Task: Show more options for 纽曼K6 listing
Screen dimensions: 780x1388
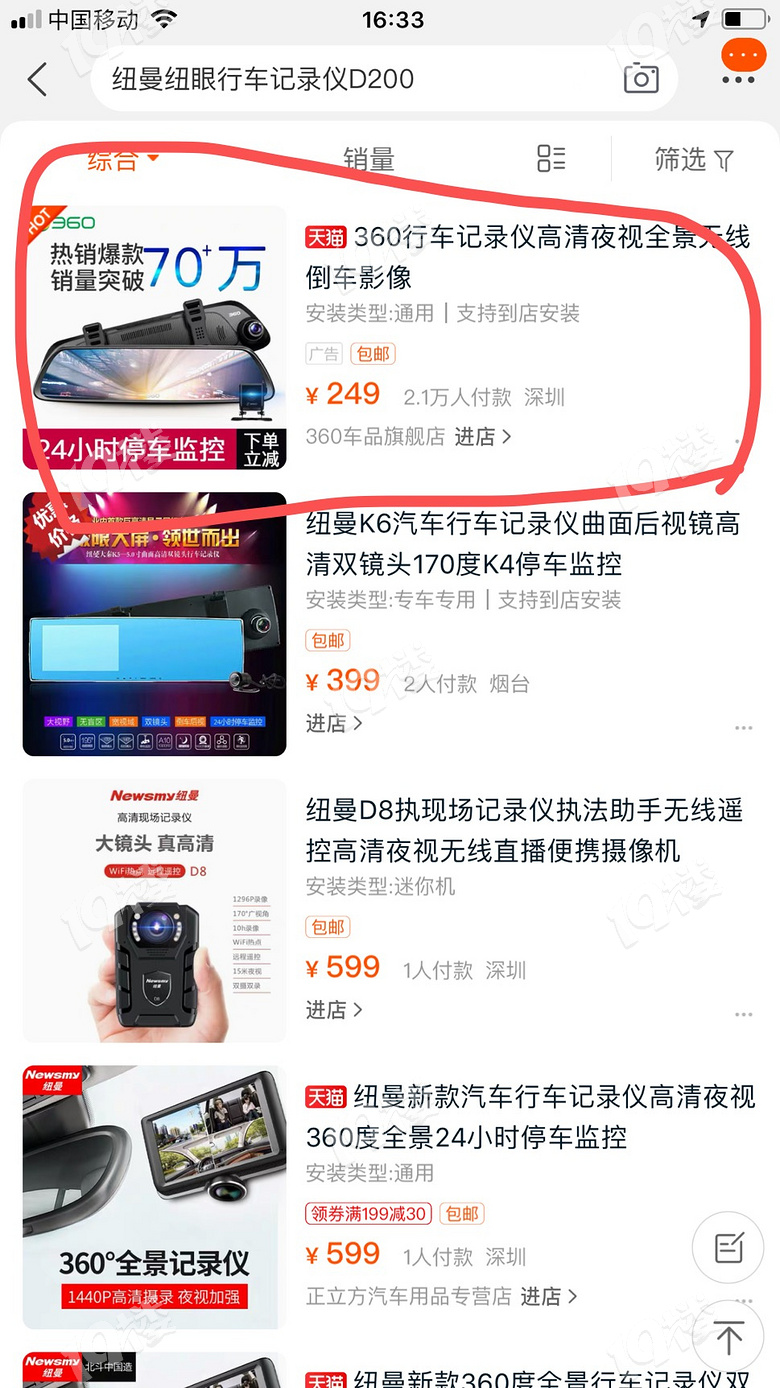Action: coord(743,728)
